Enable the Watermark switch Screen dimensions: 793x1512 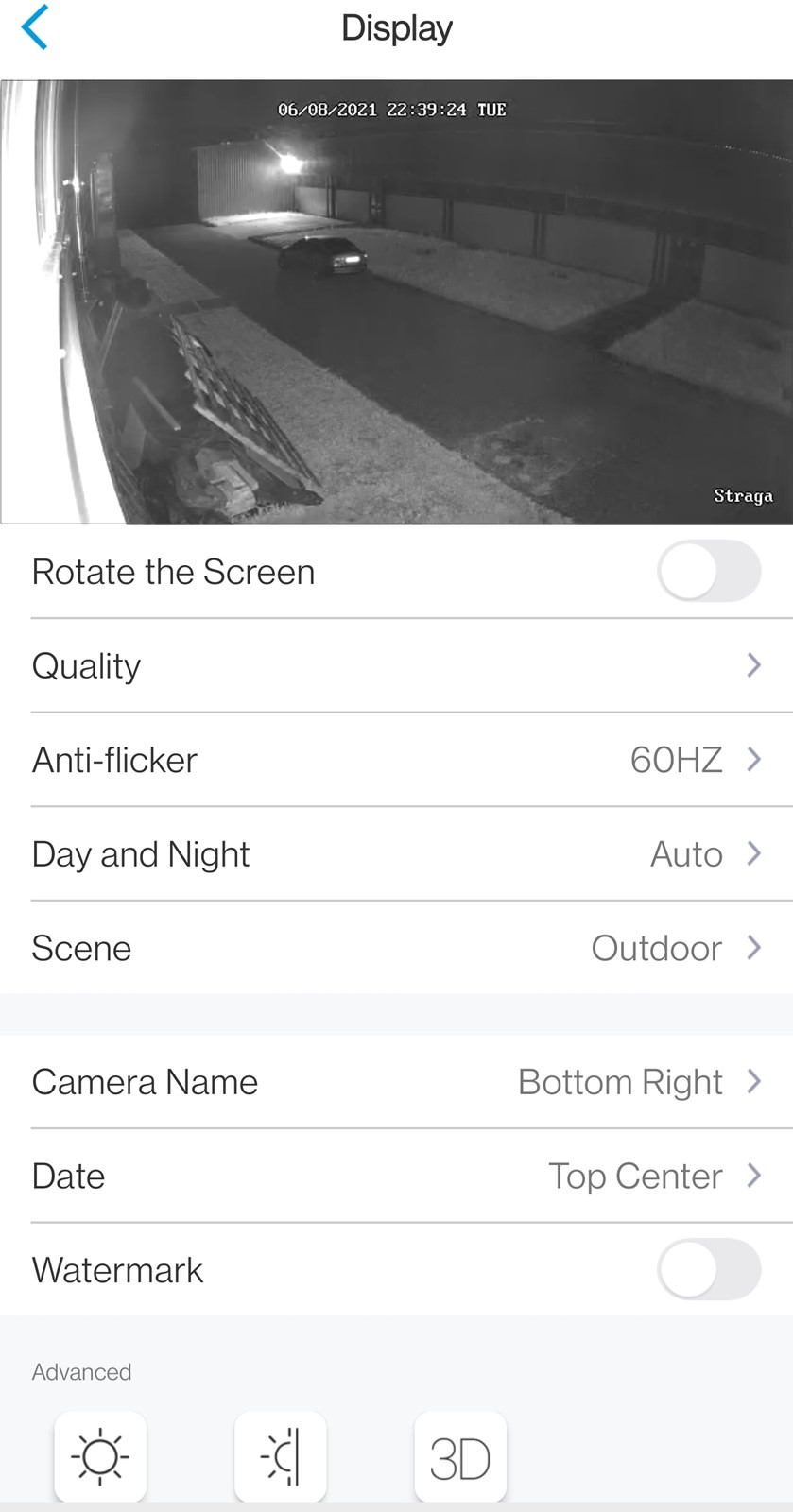tap(709, 1269)
